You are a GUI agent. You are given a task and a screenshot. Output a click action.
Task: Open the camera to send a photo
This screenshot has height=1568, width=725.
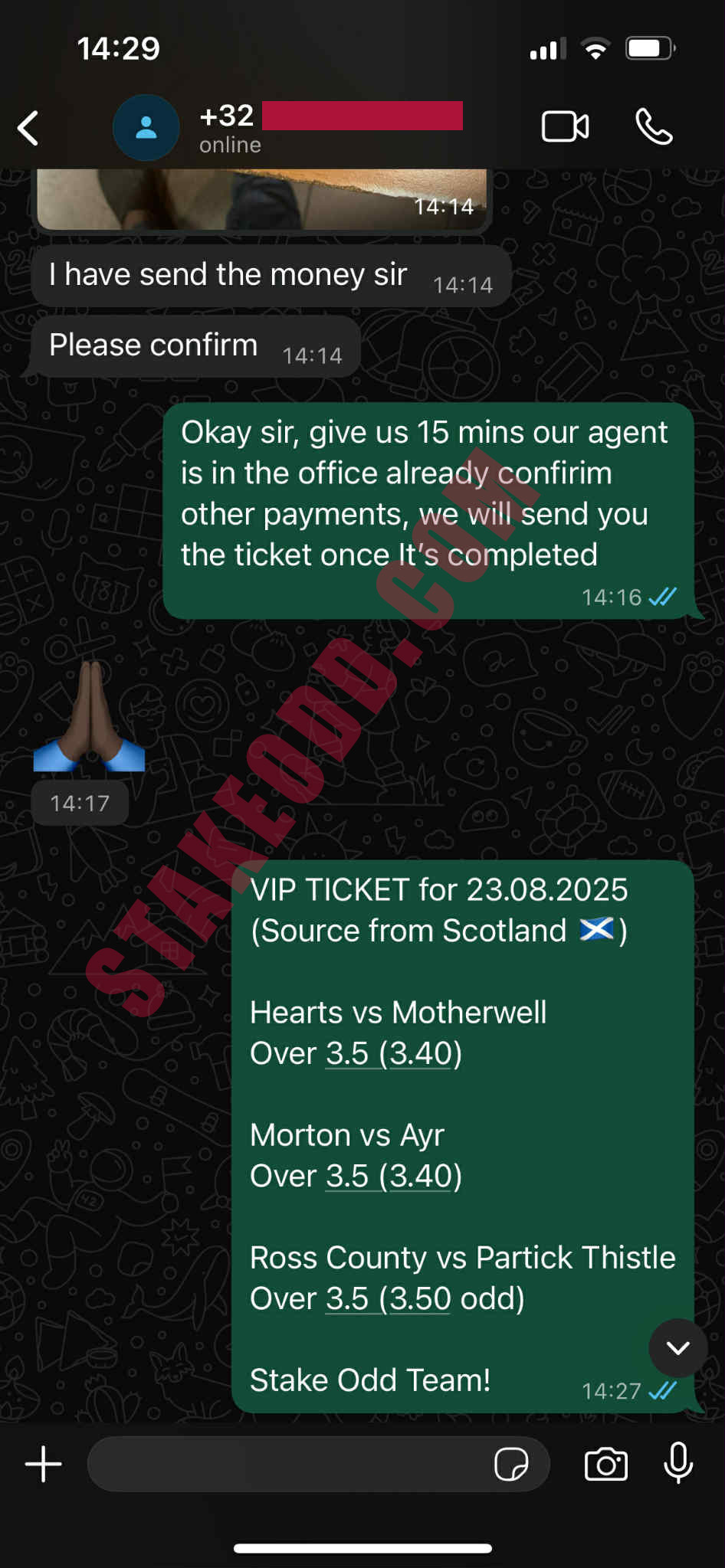pyautogui.click(x=605, y=1465)
